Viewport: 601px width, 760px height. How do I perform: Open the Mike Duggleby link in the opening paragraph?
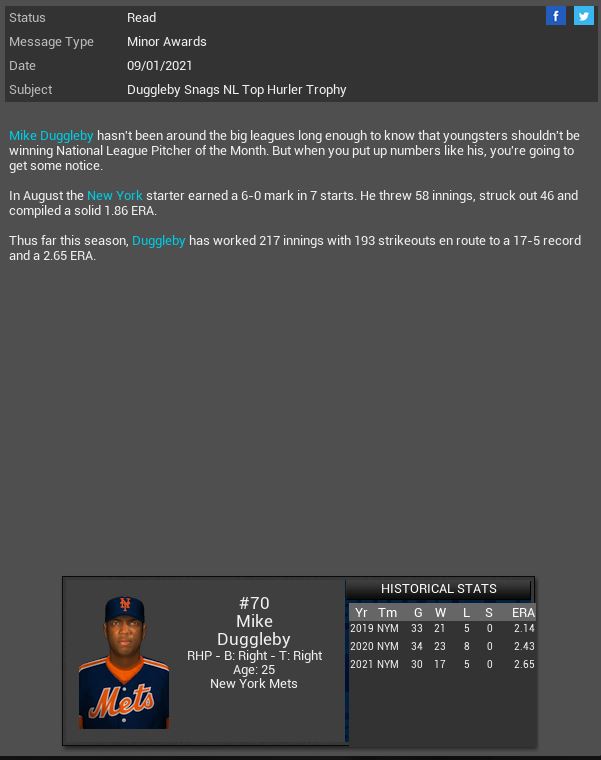tap(51, 136)
